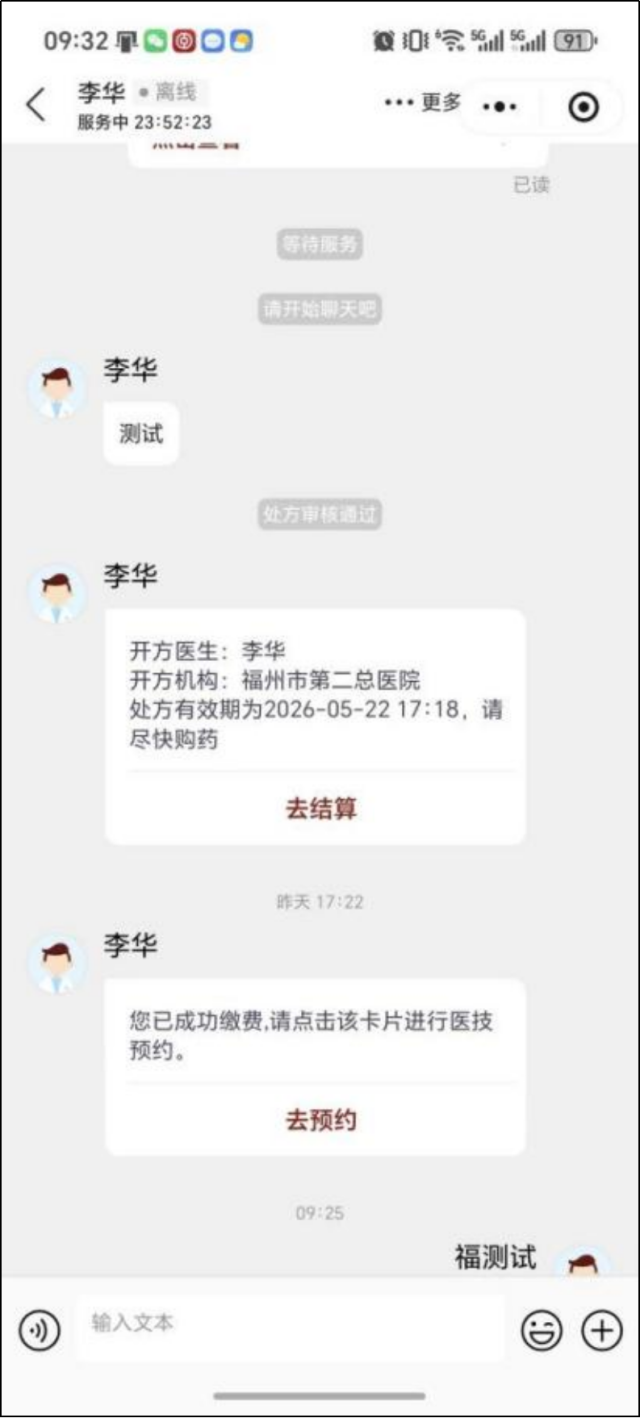Close the mini program with the circle icon
This screenshot has height=1418, width=640.
[583, 106]
